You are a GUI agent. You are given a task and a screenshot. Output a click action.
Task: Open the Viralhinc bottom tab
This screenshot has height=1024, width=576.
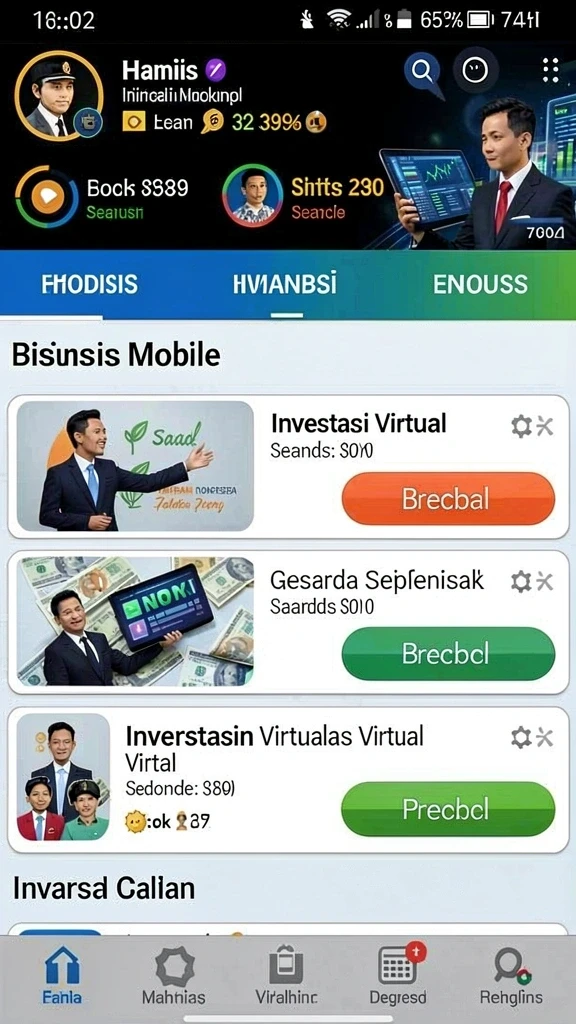(x=287, y=974)
